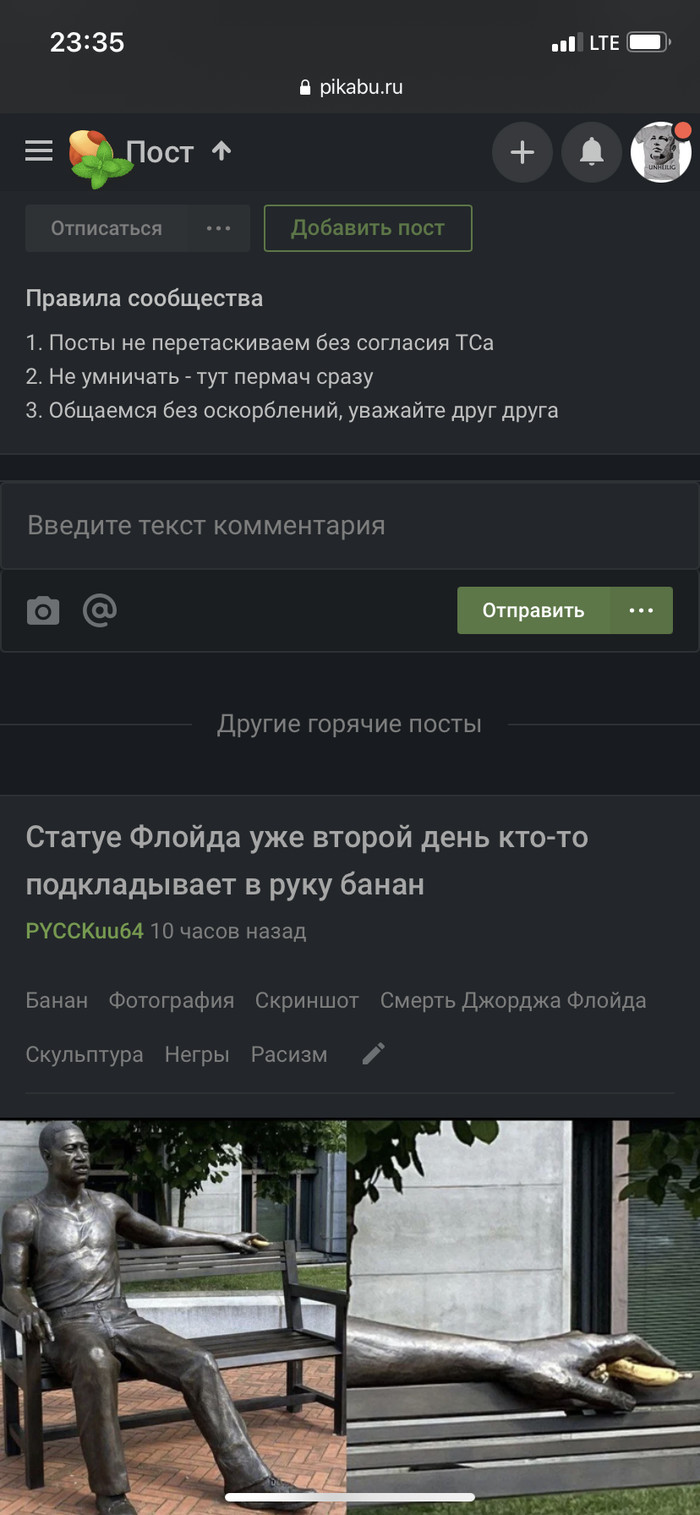Screen dimensions: 700x1515
Task: Tap the up arrow next to Пост
Action: pyautogui.click(x=222, y=151)
